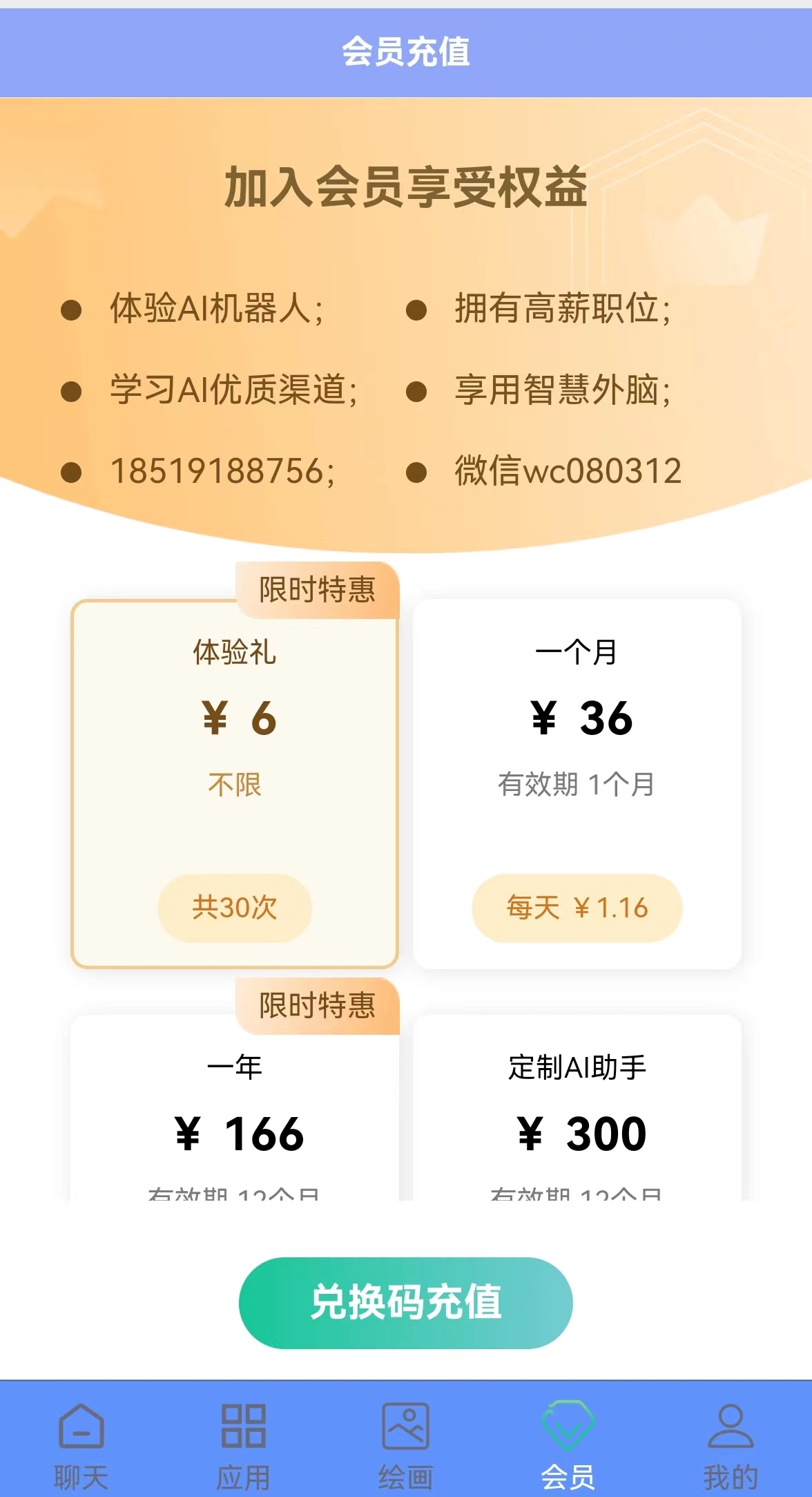Image resolution: width=812 pixels, height=1497 pixels.
Task: Tap the 兑换码充值 button
Action: (406, 1303)
